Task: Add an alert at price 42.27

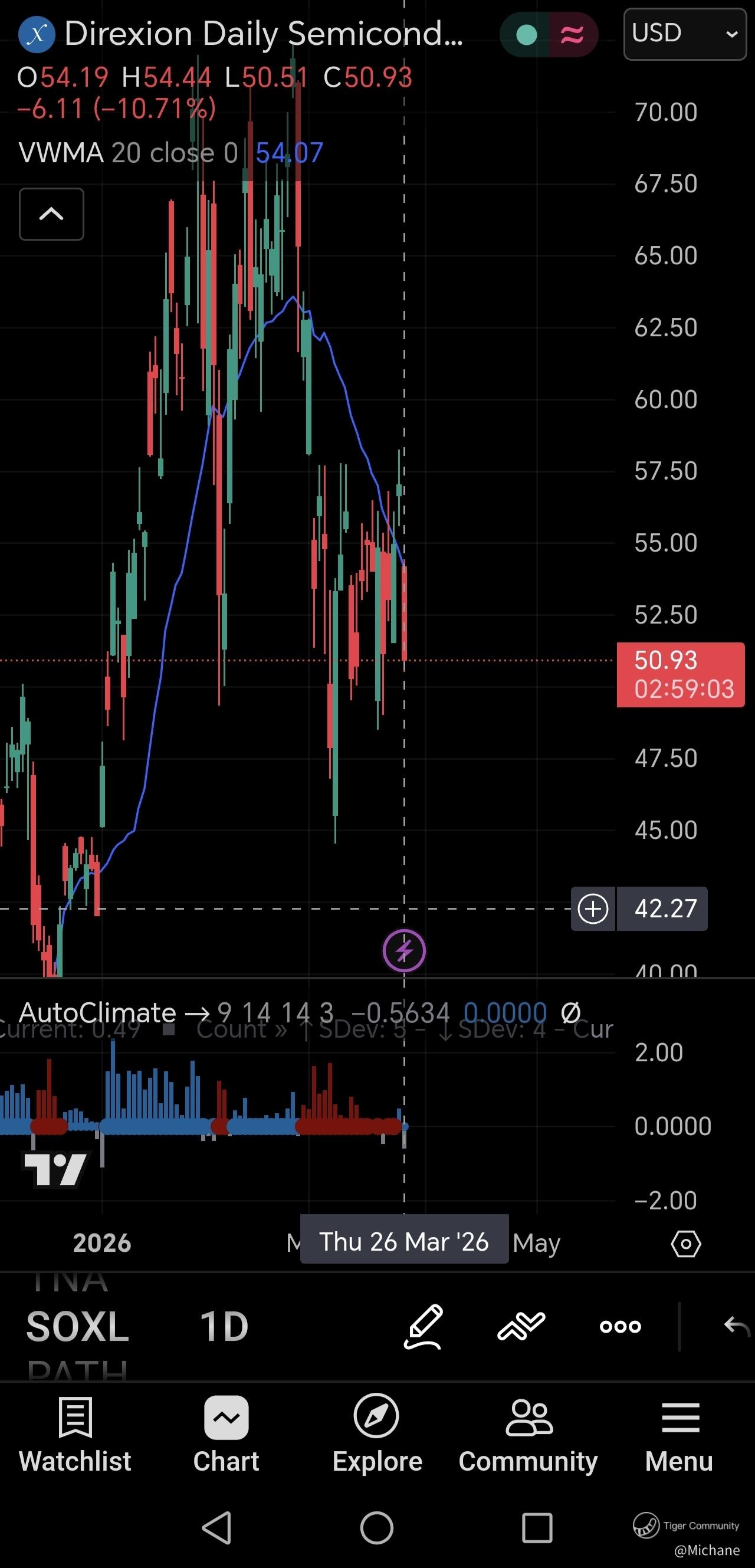Action: pos(593,909)
